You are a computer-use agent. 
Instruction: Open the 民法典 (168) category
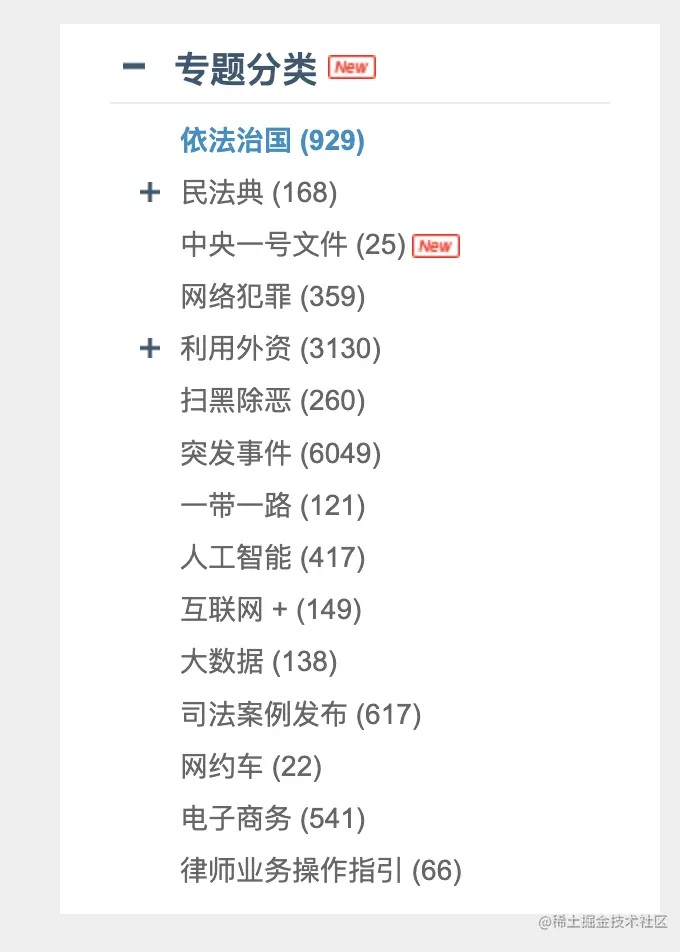[x=258, y=193]
